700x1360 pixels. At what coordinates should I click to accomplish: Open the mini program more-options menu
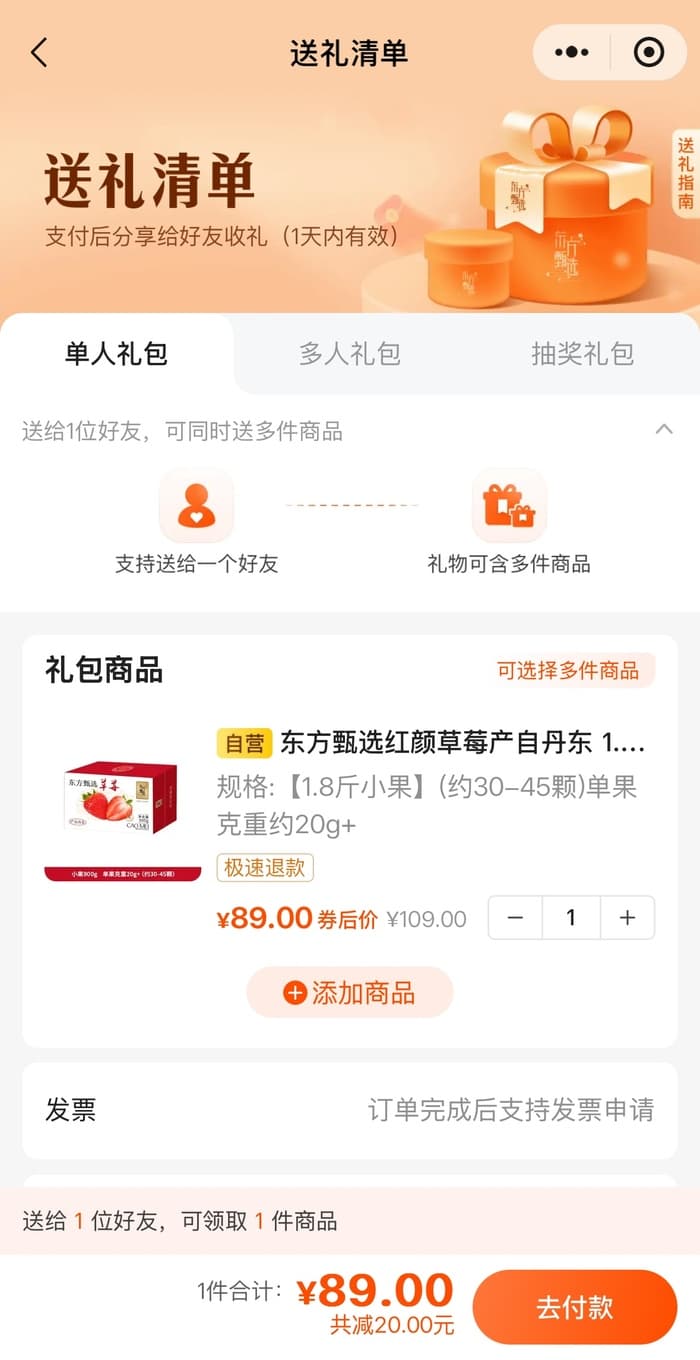tap(571, 53)
